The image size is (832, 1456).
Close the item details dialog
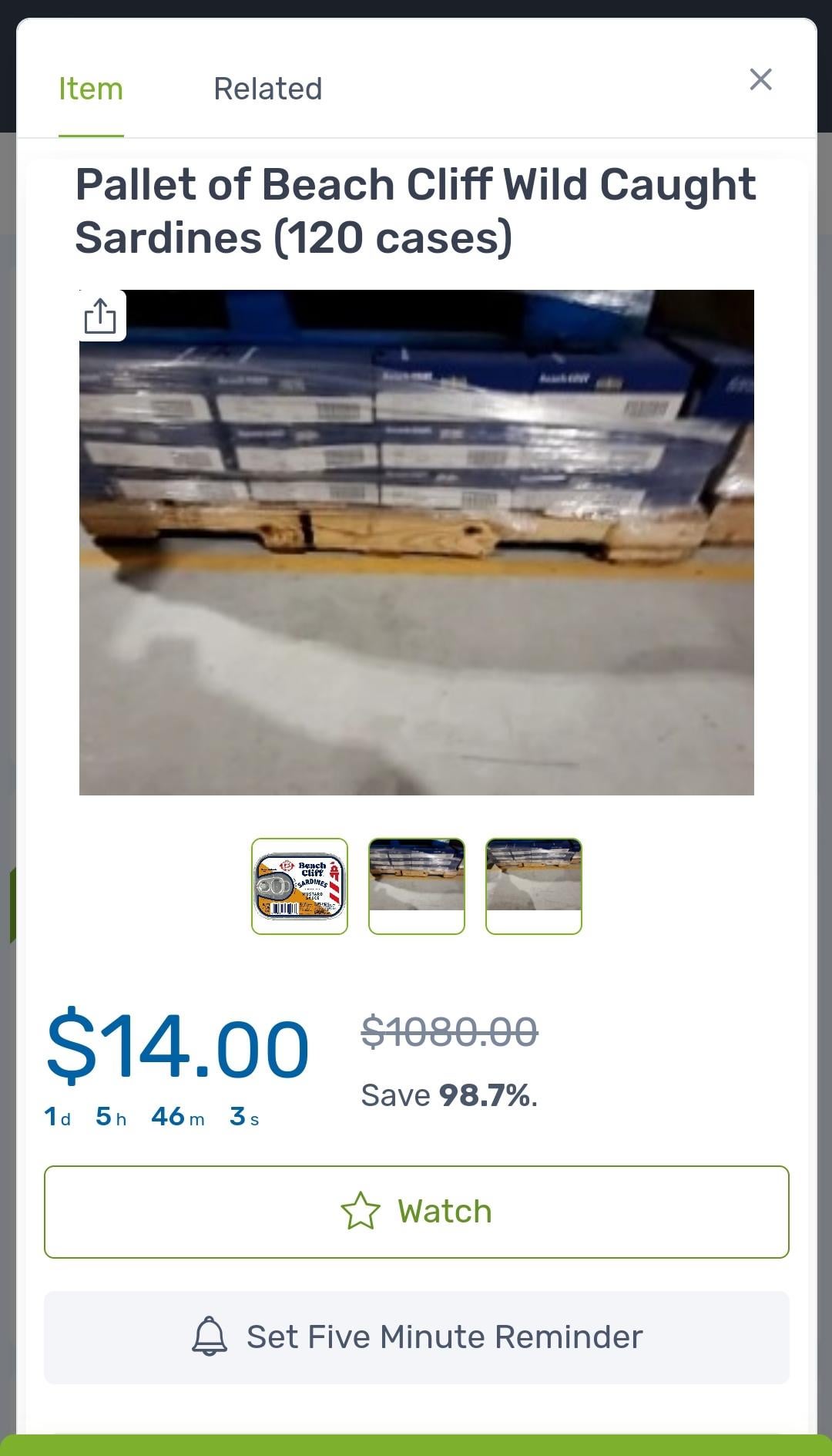[x=760, y=79]
